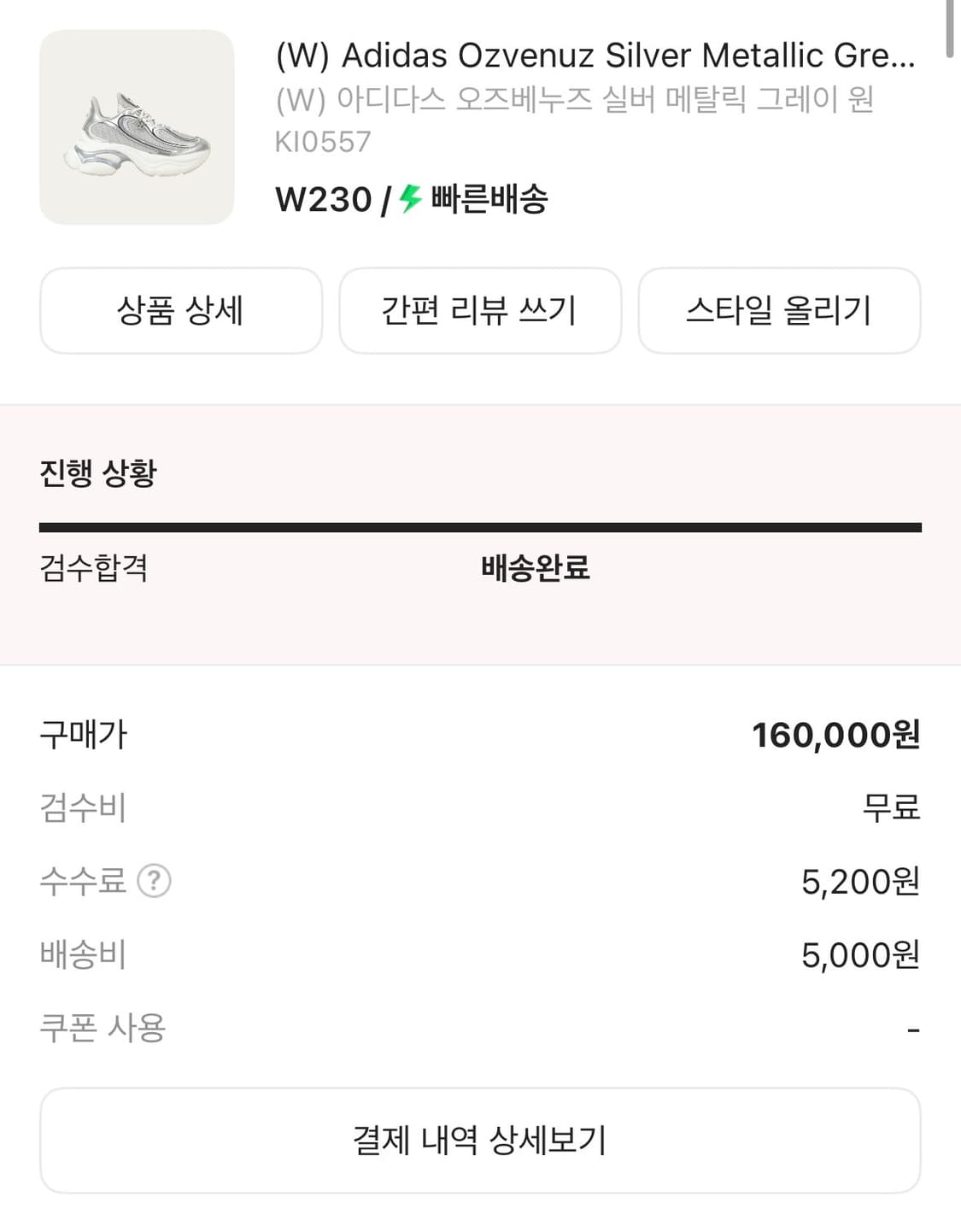Click the product code KI0557
The height and width of the screenshot is (1232, 961).
tap(322, 143)
